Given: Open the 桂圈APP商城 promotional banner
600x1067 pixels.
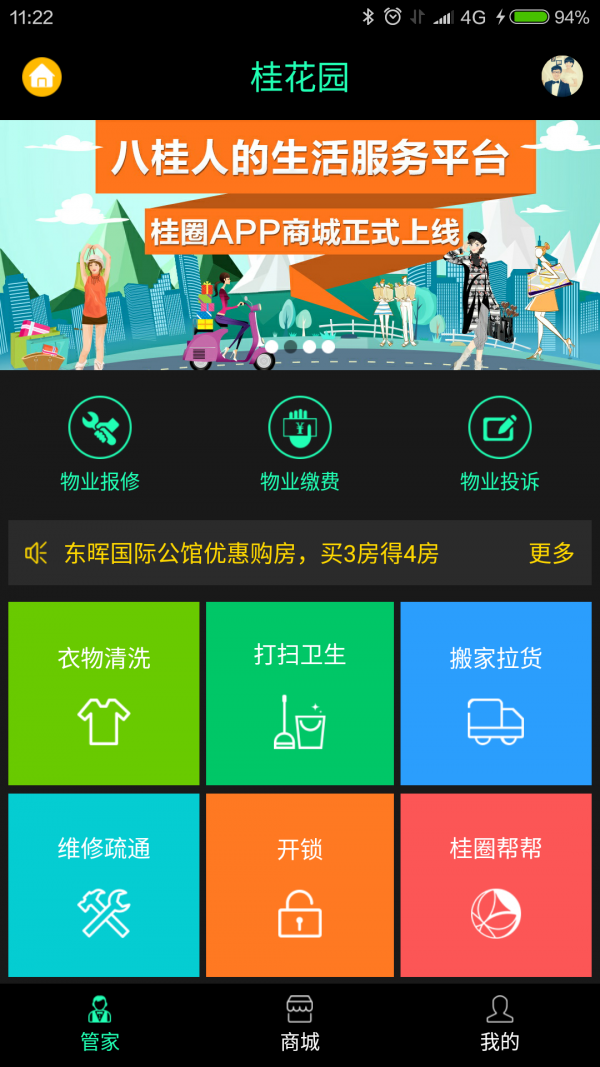Looking at the screenshot, I should 300,245.
